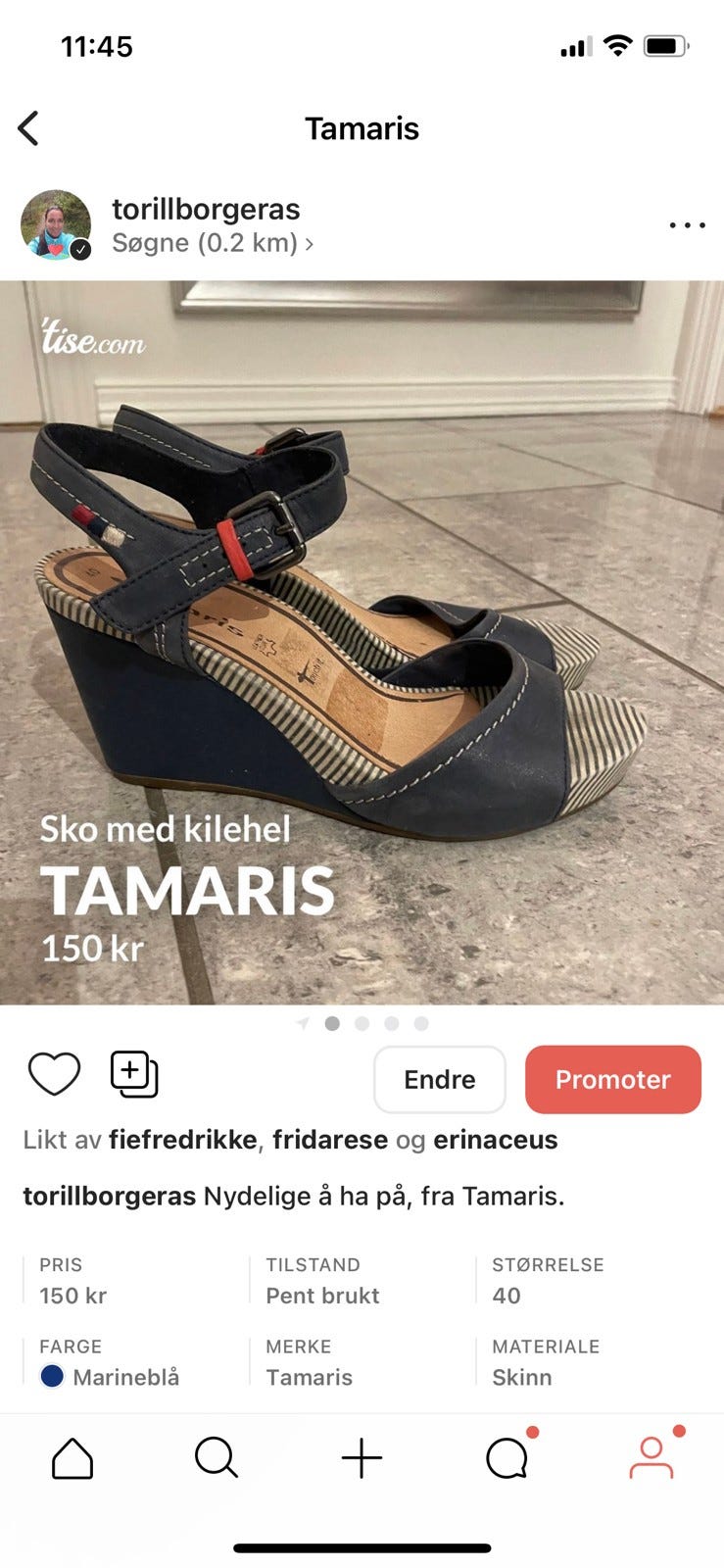Open Home from the bottom navigation
The width and height of the screenshot is (724, 1568).
click(x=72, y=1457)
